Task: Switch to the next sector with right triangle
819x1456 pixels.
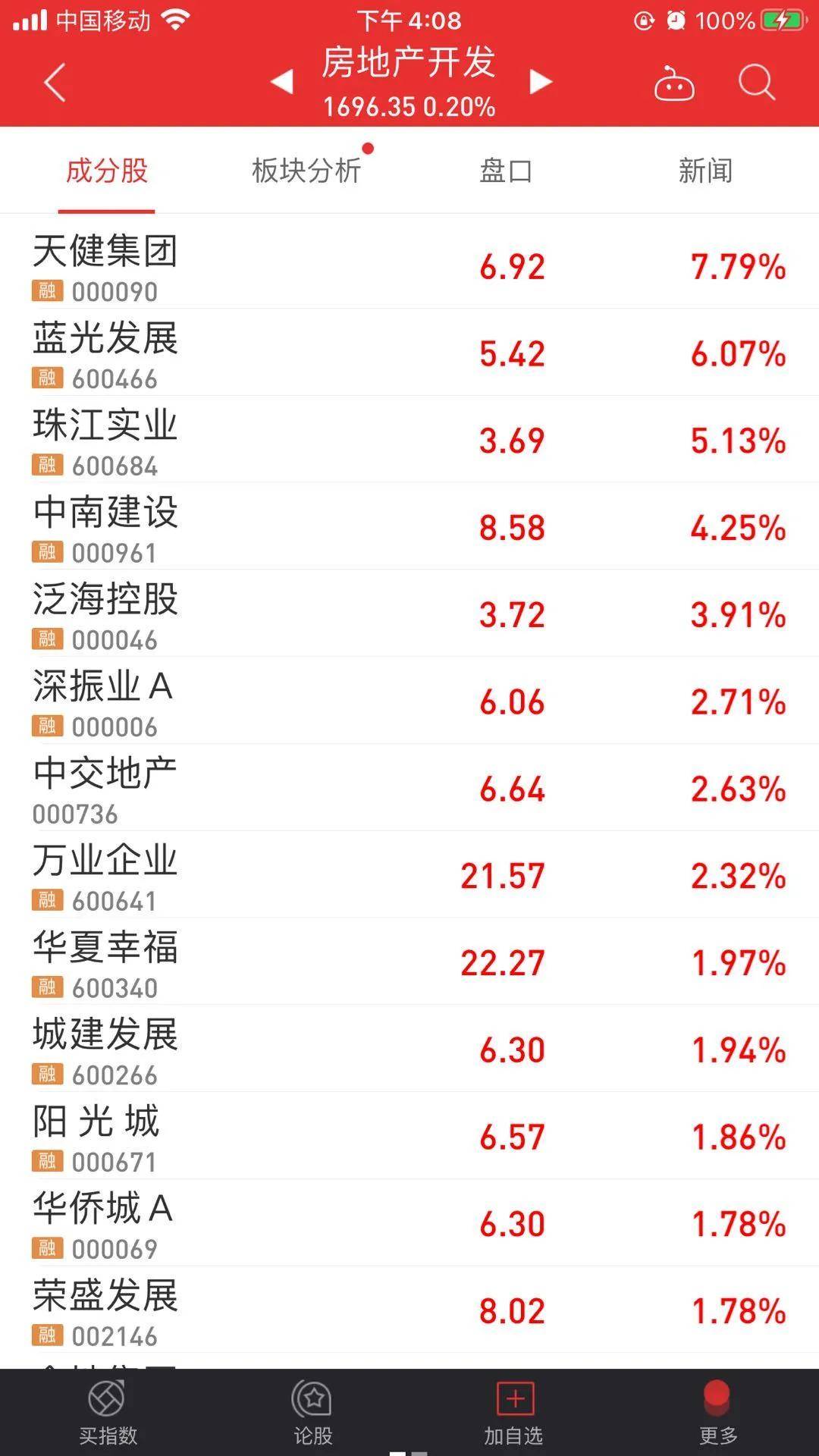Action: (x=540, y=81)
